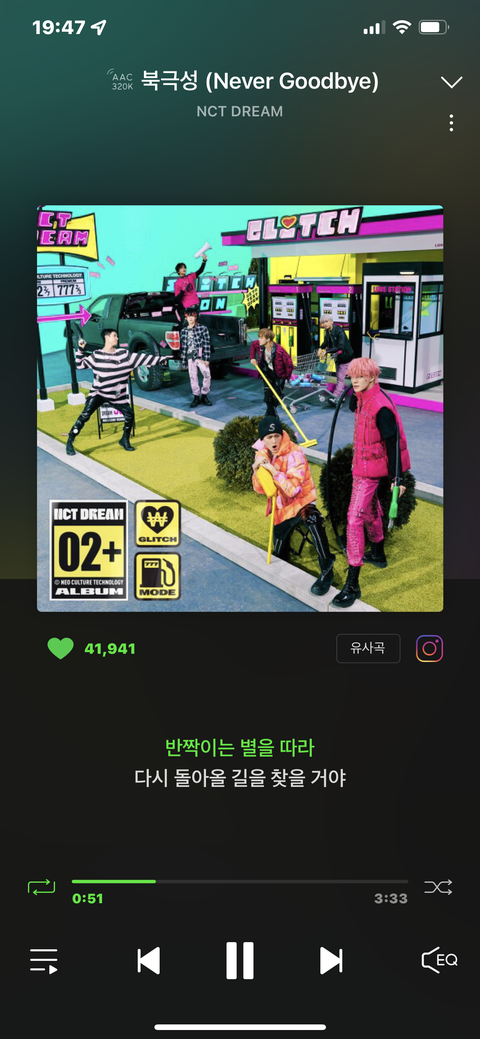This screenshot has width=480, height=1039.
Task: Skip back to the previous track
Action: click(x=149, y=960)
